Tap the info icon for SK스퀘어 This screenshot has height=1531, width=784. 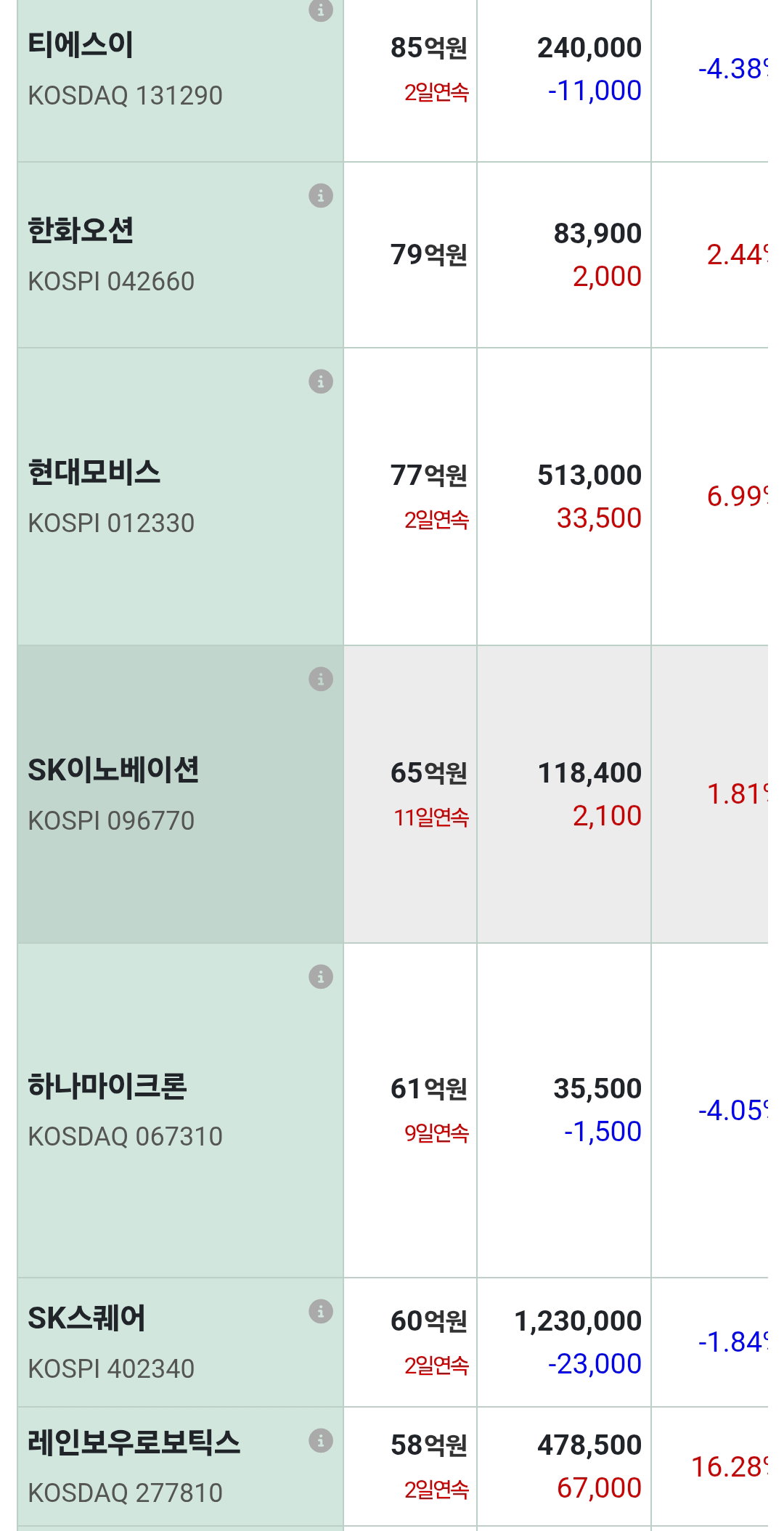[321, 1311]
